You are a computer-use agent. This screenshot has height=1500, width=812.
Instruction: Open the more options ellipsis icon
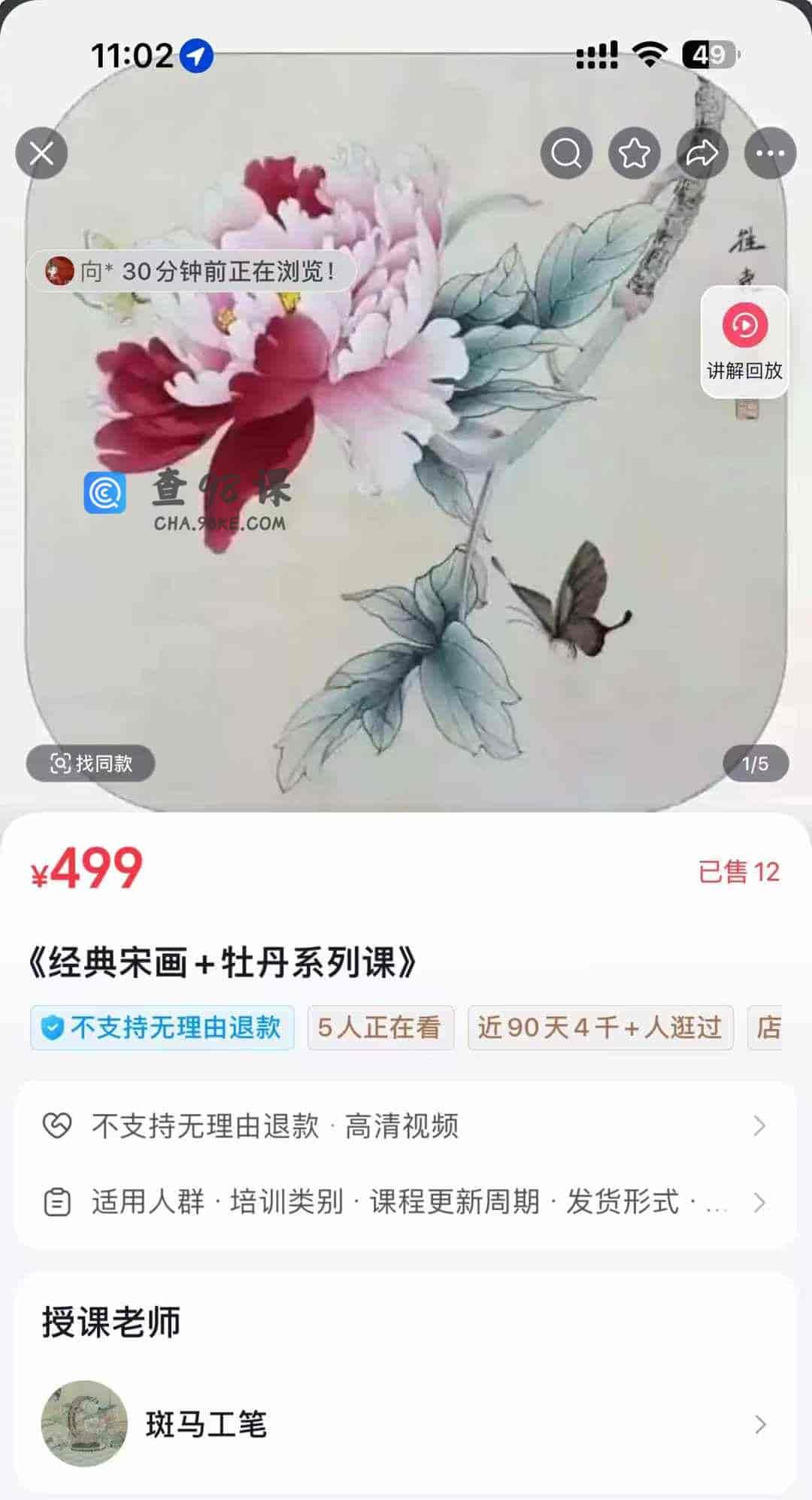coord(770,152)
